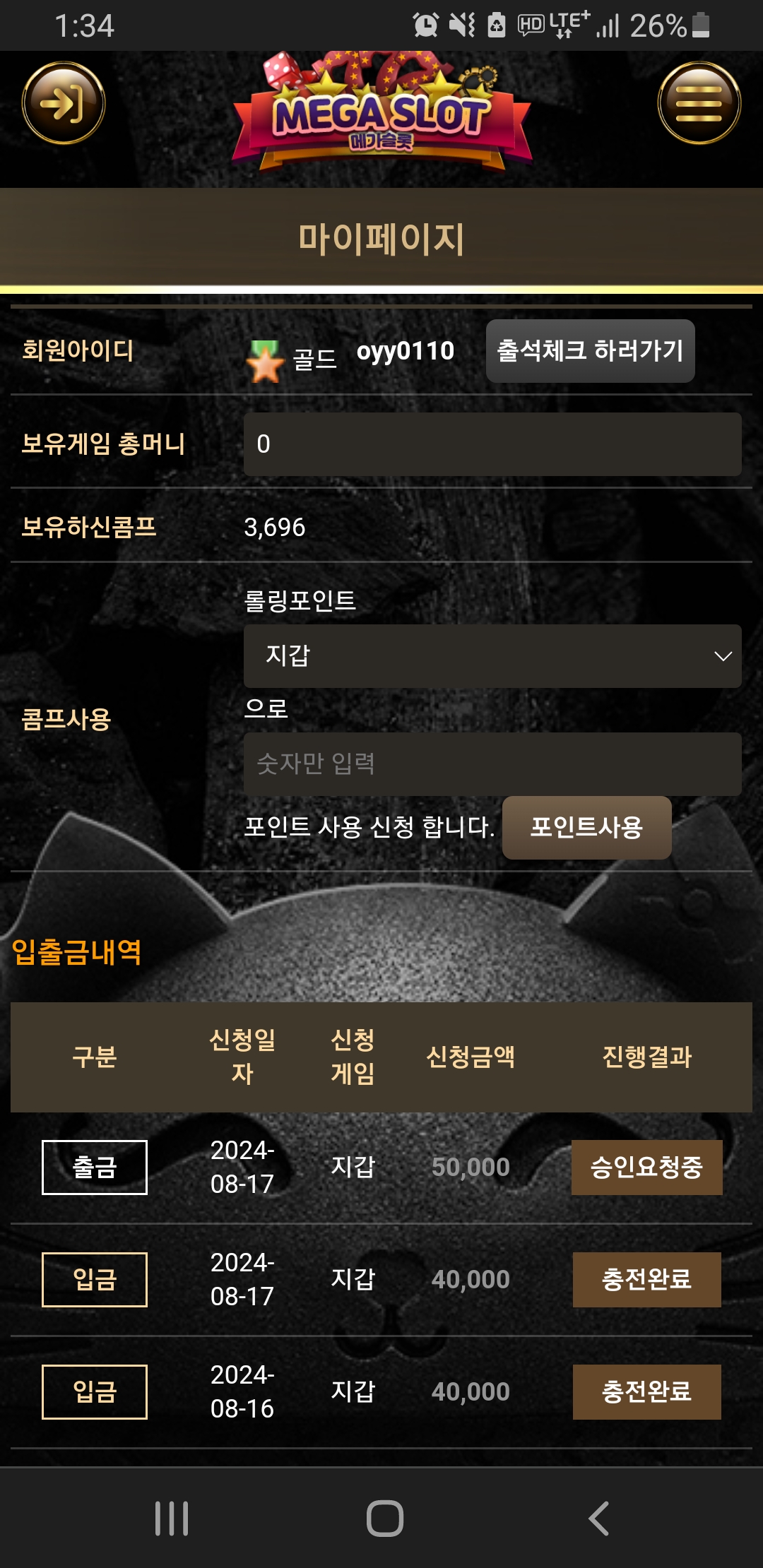Tap the 출석체크 하러가기 button
The width and height of the screenshot is (763, 1568).
click(x=590, y=351)
